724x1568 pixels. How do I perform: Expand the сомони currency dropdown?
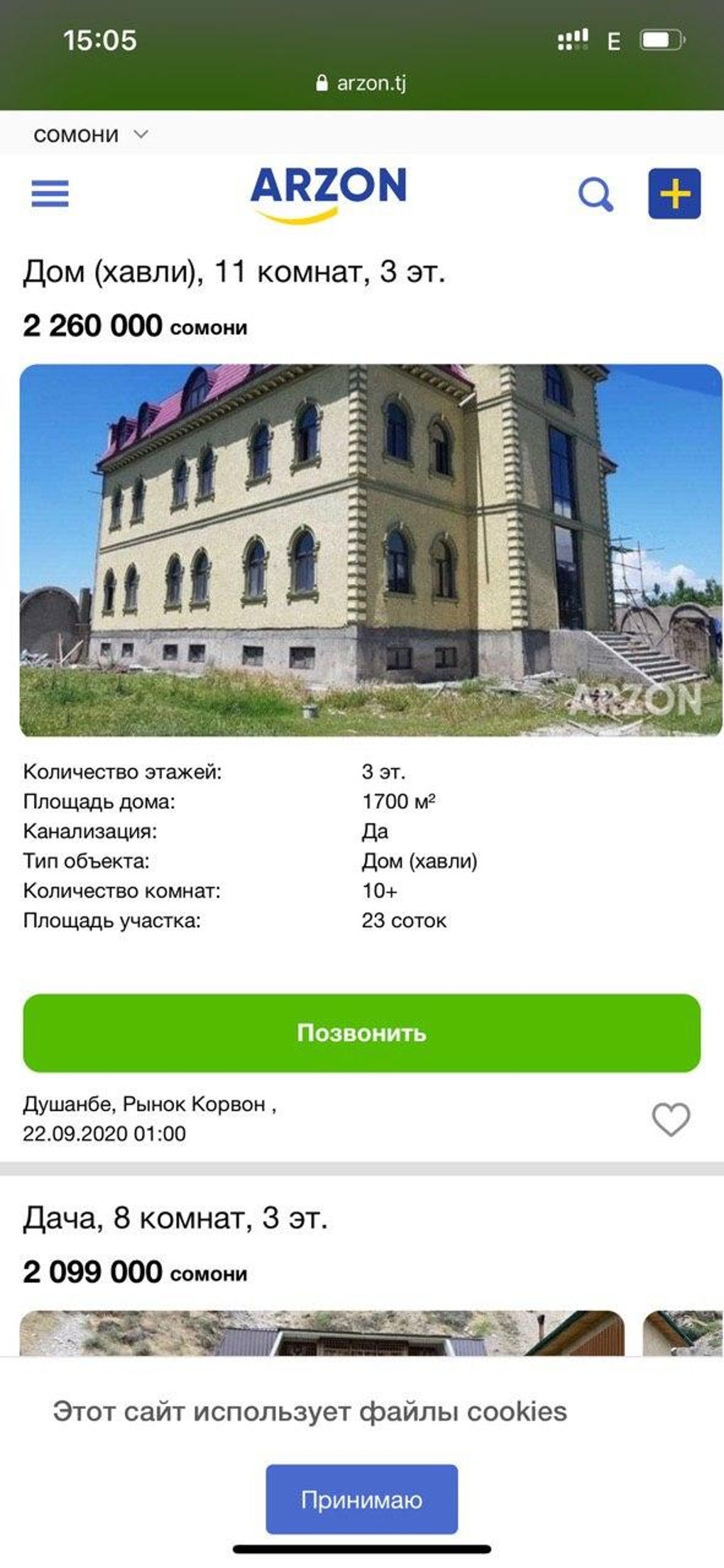pos(90,135)
